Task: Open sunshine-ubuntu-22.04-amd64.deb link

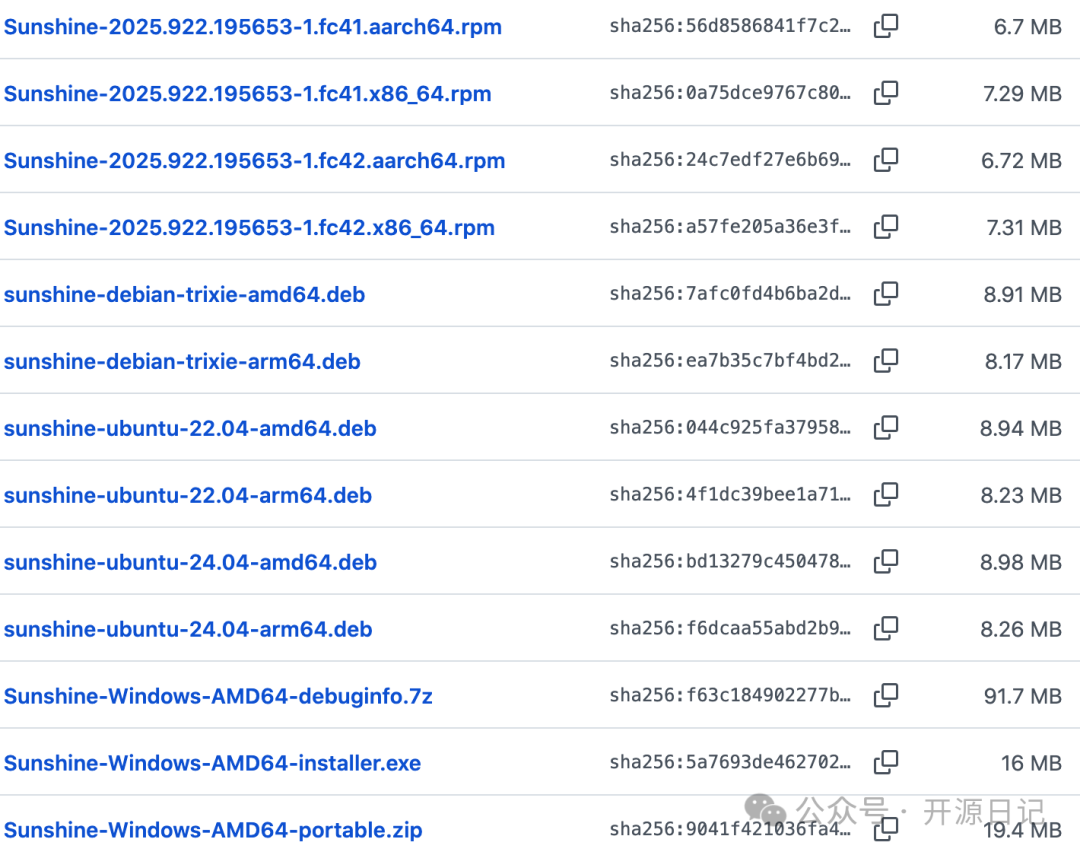Action: (190, 429)
